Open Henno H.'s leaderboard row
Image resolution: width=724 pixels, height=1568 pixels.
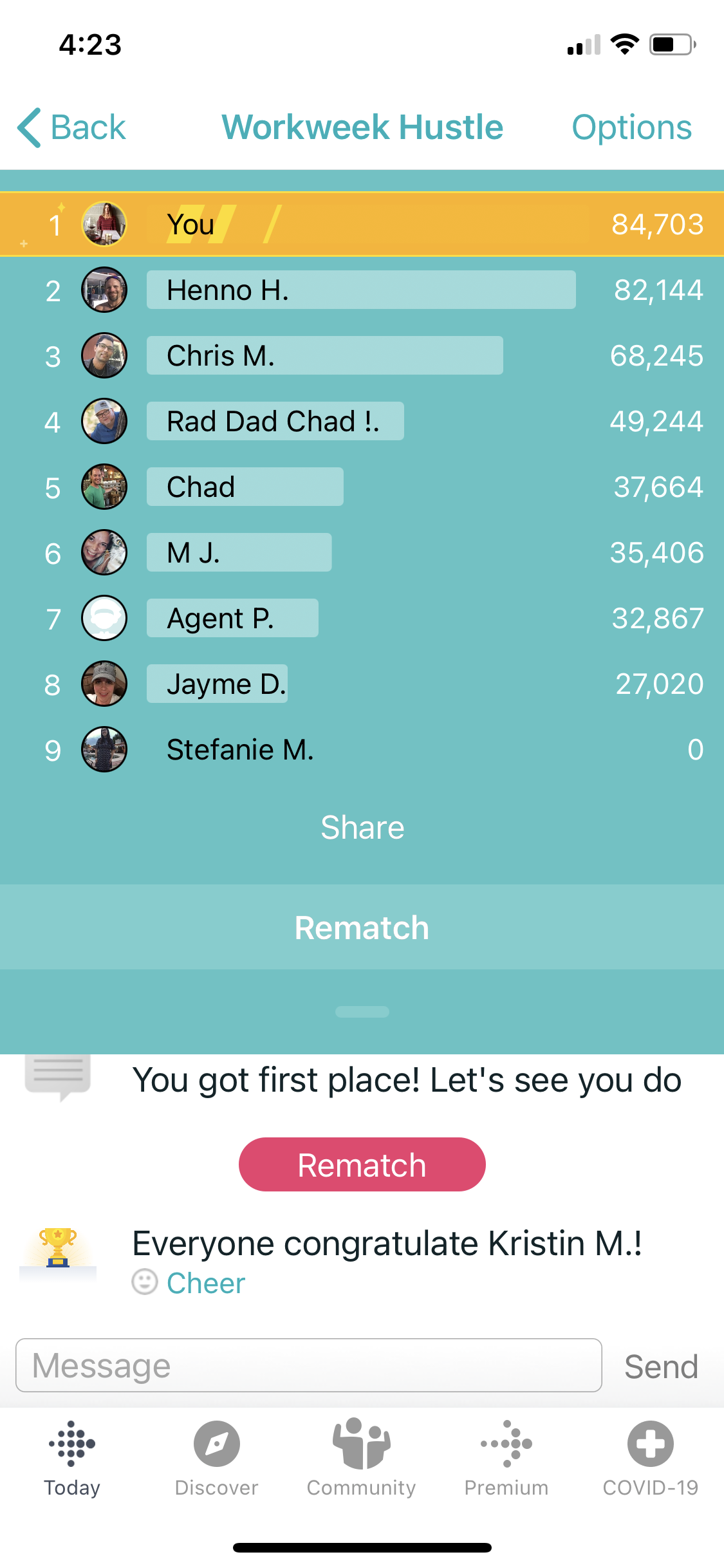click(360, 290)
